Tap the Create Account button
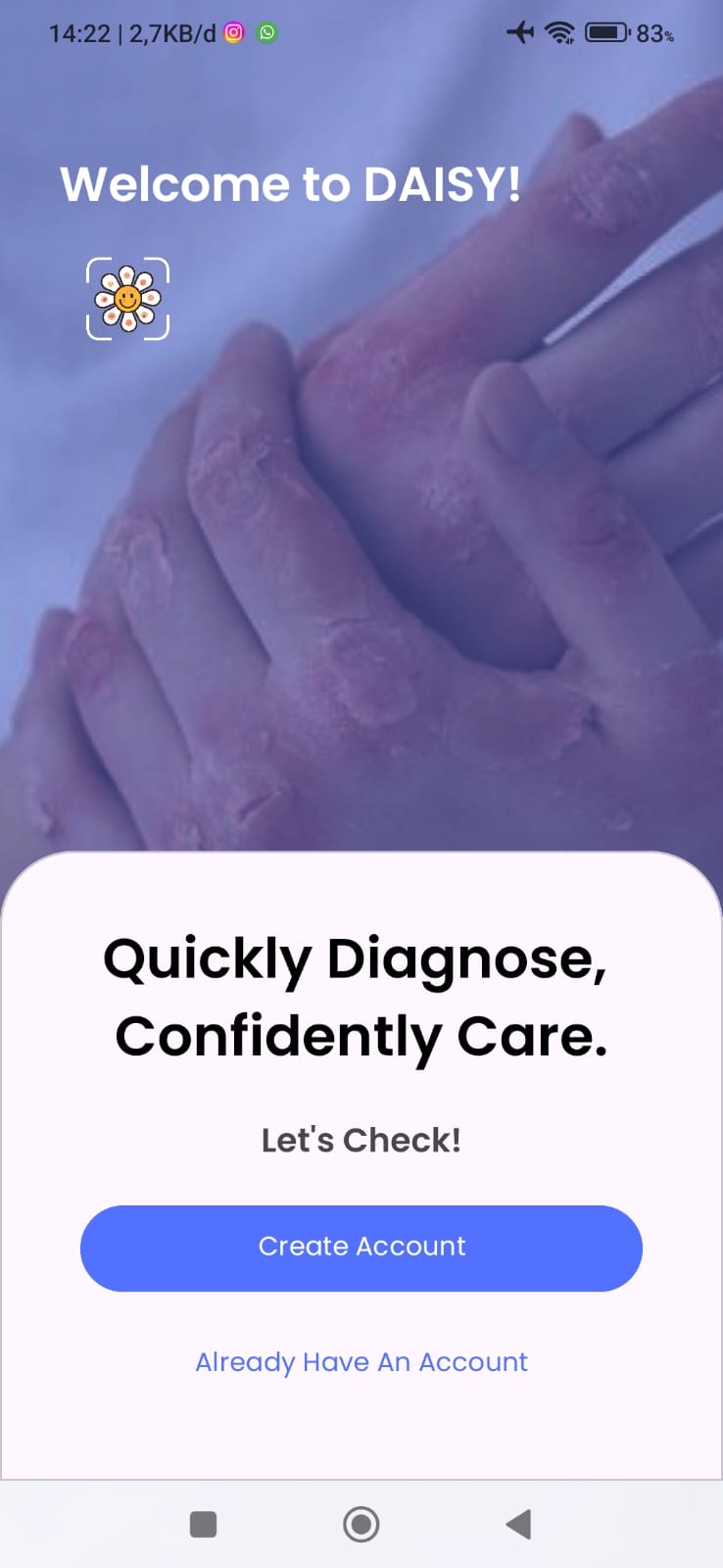Image resolution: width=723 pixels, height=1568 pixels. (x=361, y=1248)
